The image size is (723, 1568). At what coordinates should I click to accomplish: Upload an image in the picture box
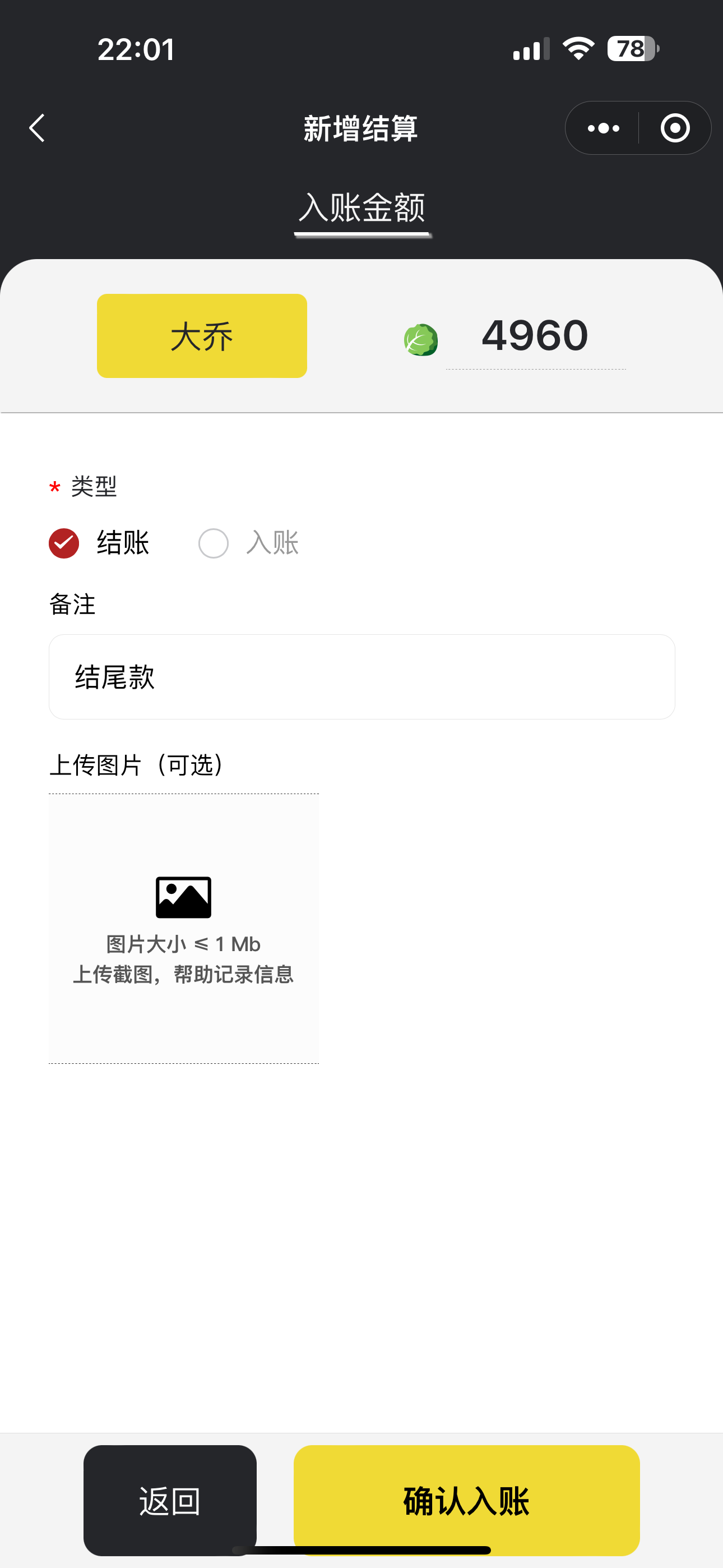[x=183, y=928]
